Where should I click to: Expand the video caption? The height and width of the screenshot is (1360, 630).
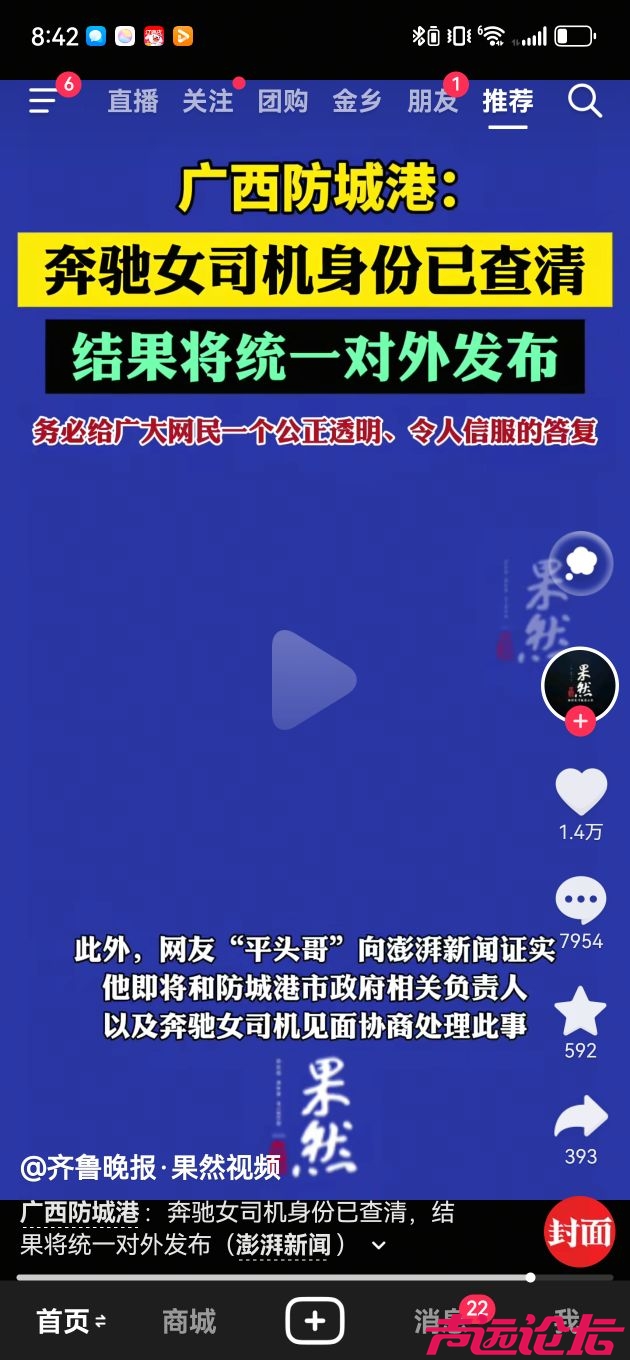(x=379, y=1245)
